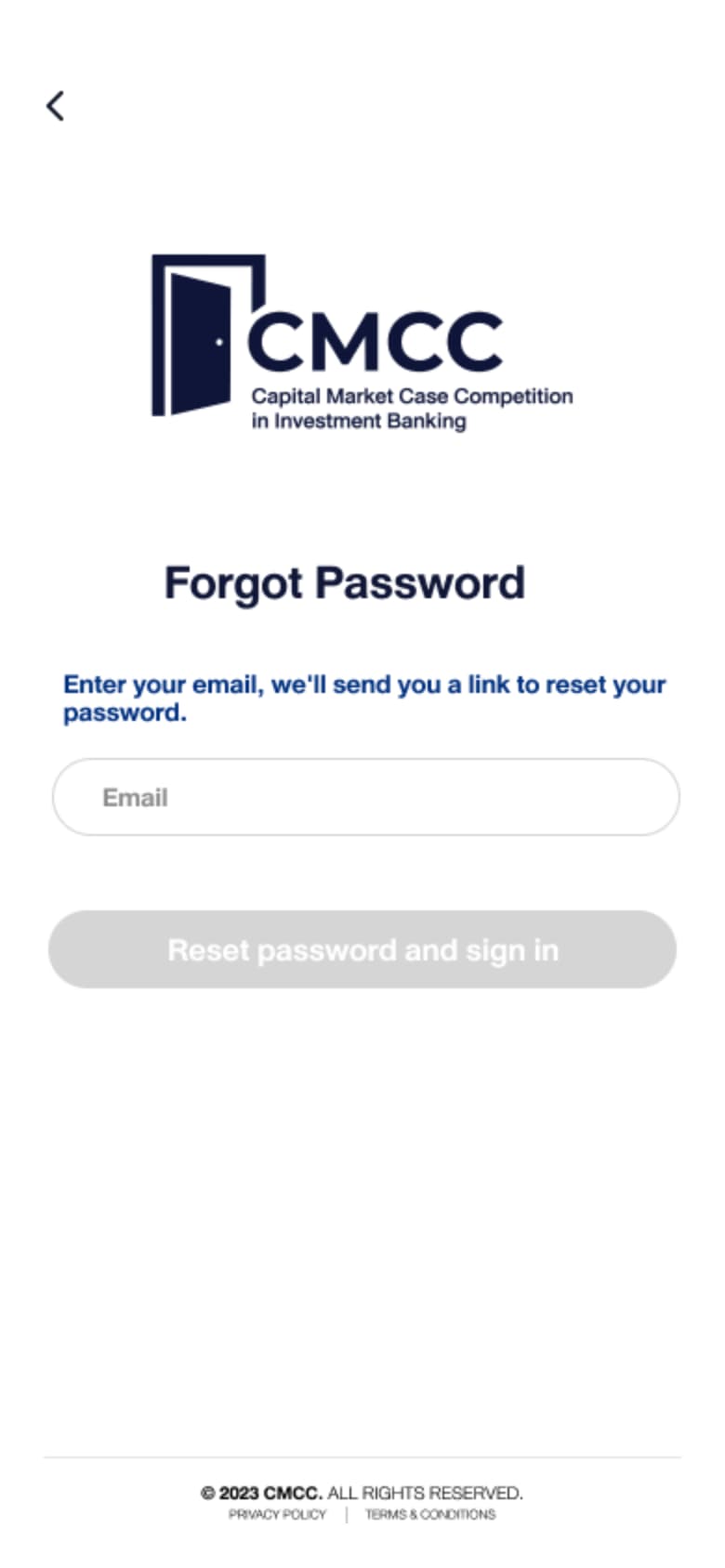The height and width of the screenshot is (1568, 725).
Task: Click the back arrow at top left
Action: [x=55, y=105]
